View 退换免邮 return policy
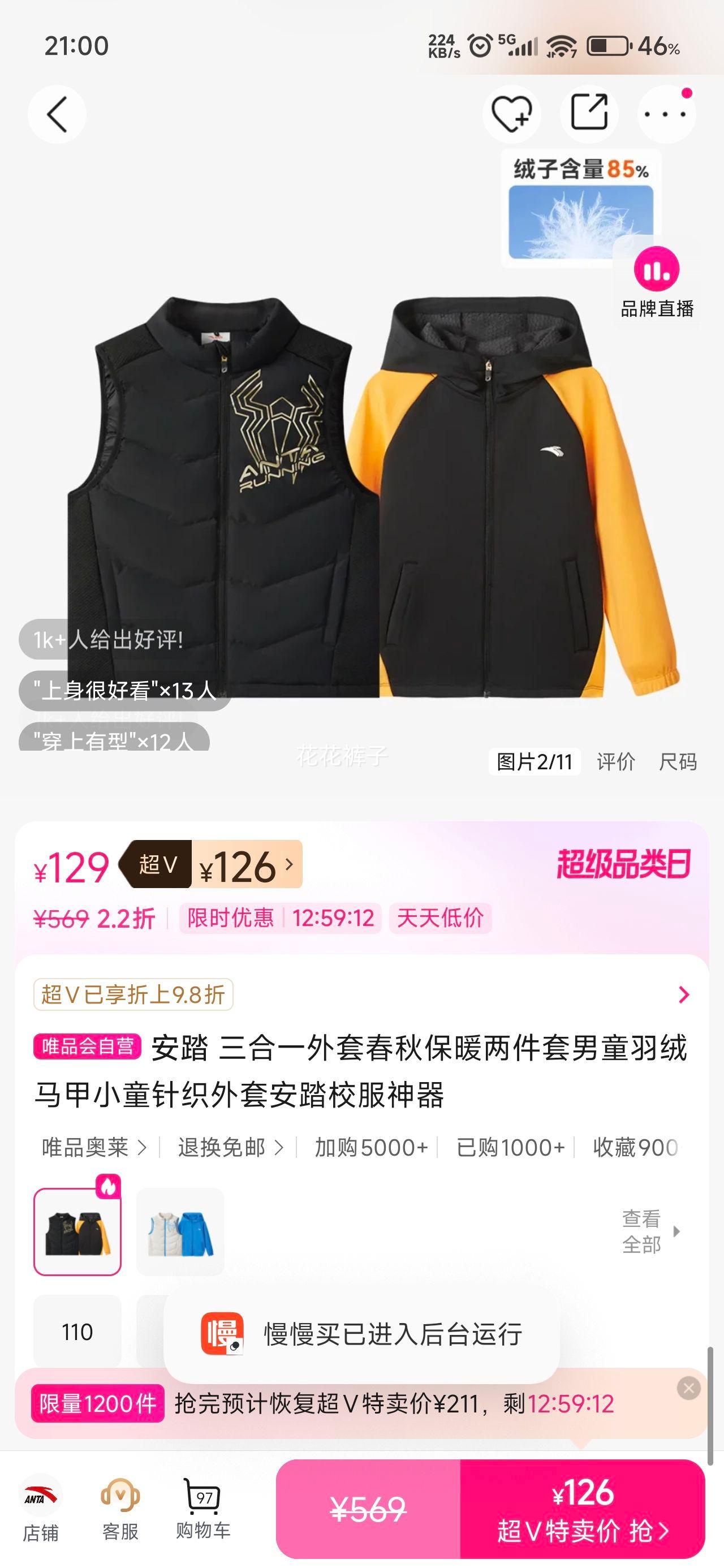 point(230,1147)
